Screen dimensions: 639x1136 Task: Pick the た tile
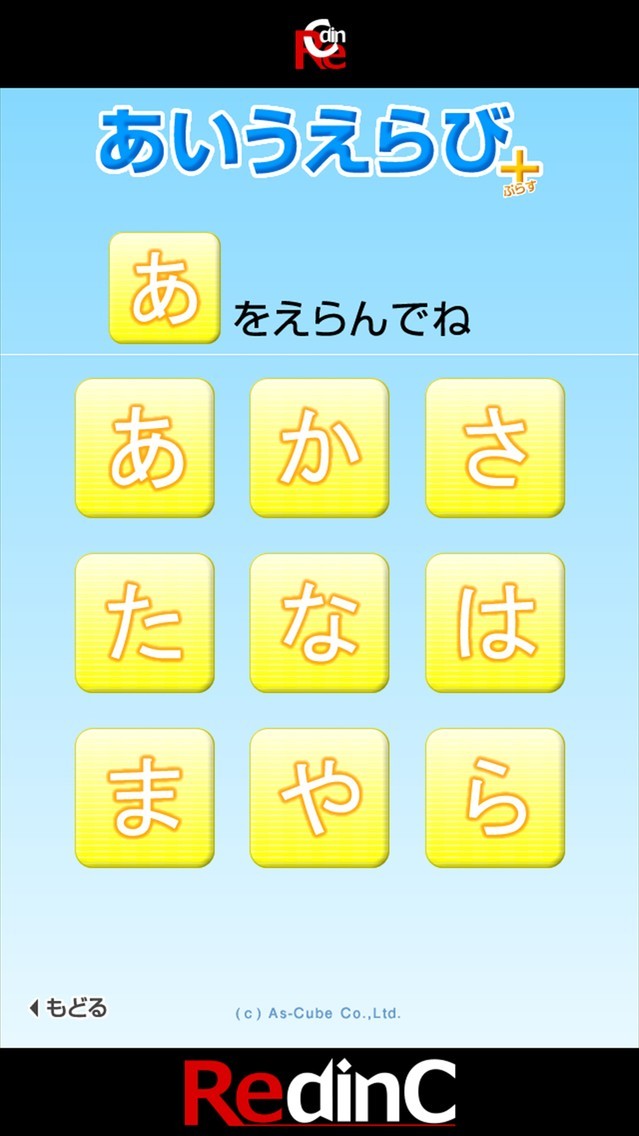(145, 623)
